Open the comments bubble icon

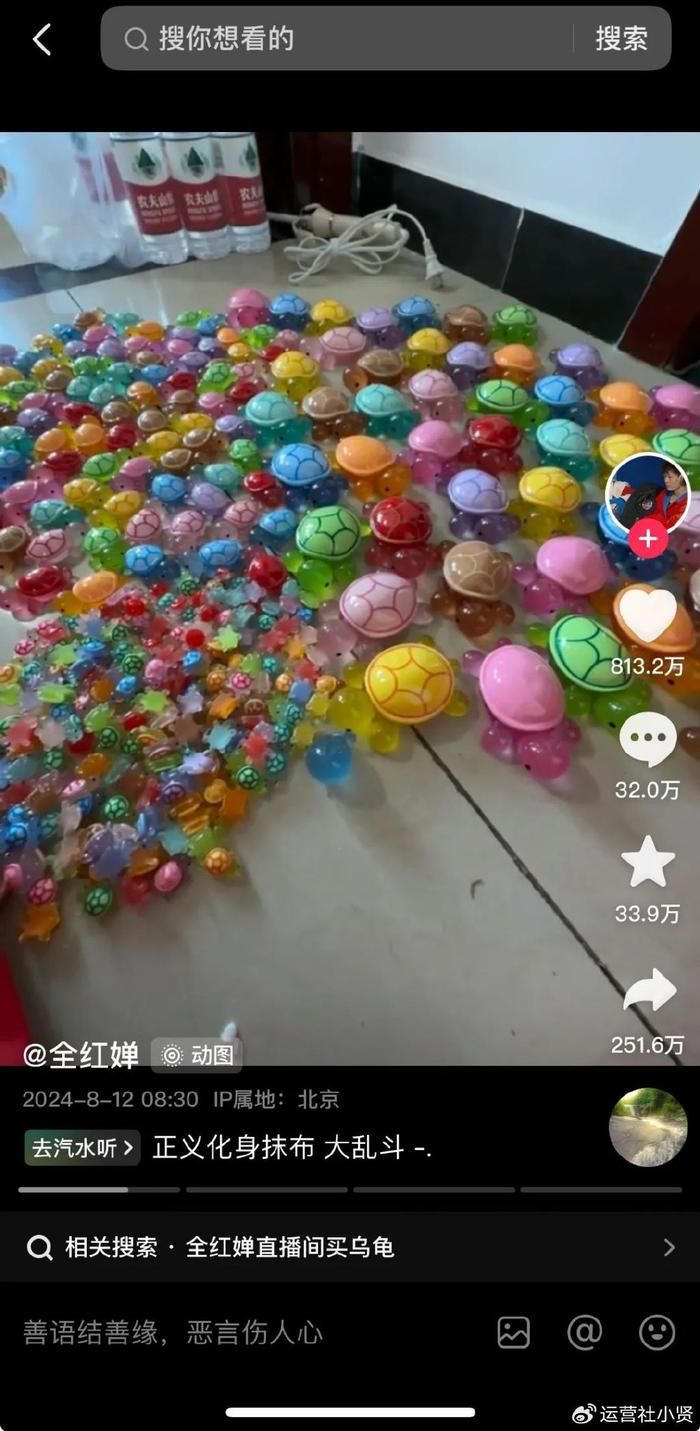[x=648, y=740]
